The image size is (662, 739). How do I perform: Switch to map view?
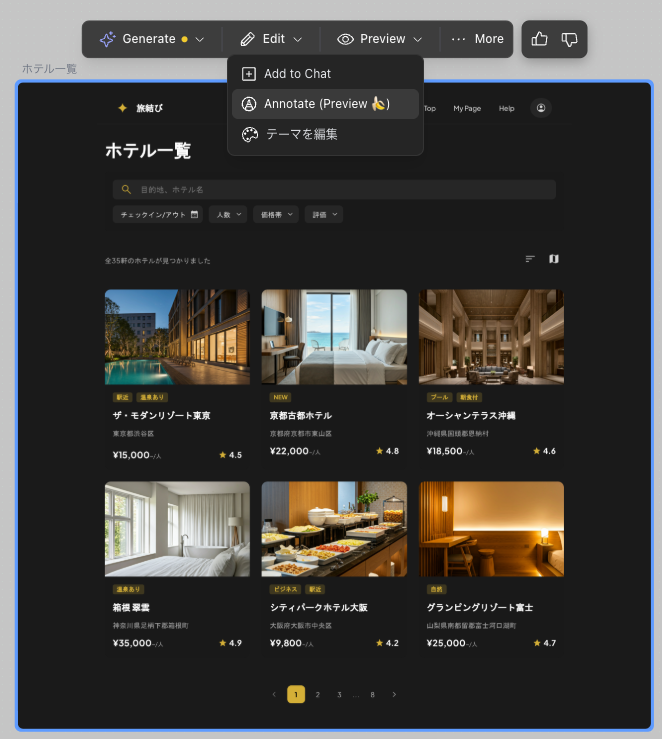(x=554, y=259)
